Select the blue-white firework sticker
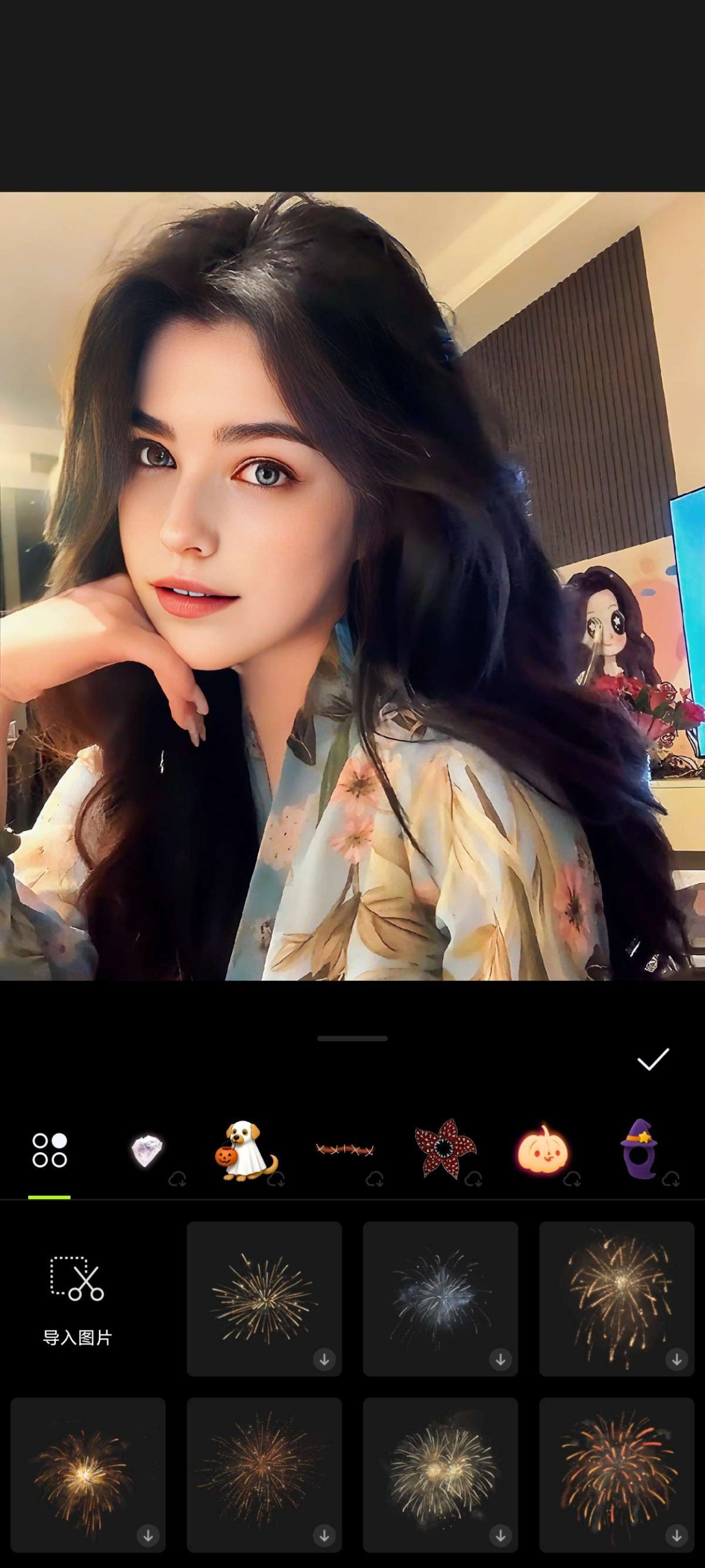 [440, 1298]
